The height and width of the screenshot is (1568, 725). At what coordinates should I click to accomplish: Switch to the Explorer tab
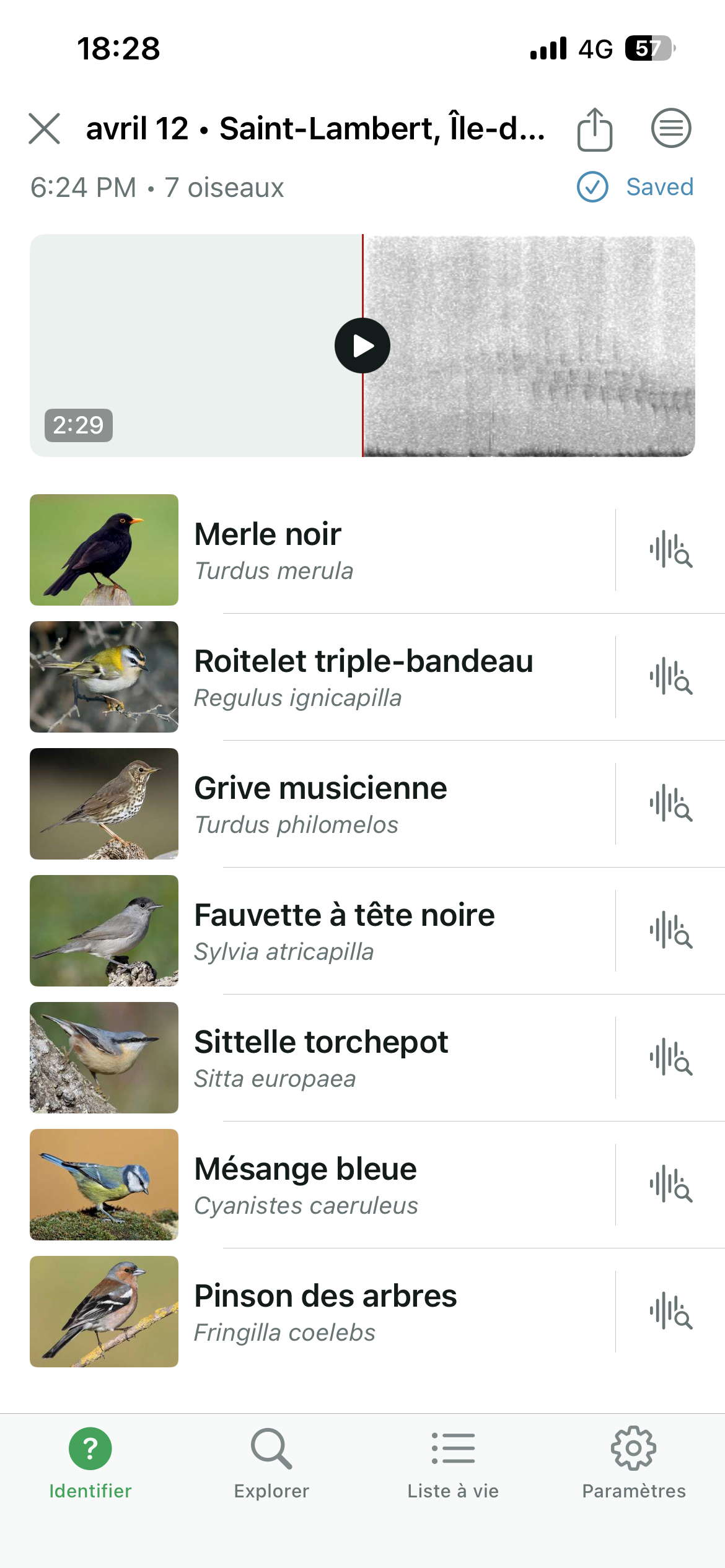click(x=271, y=1463)
